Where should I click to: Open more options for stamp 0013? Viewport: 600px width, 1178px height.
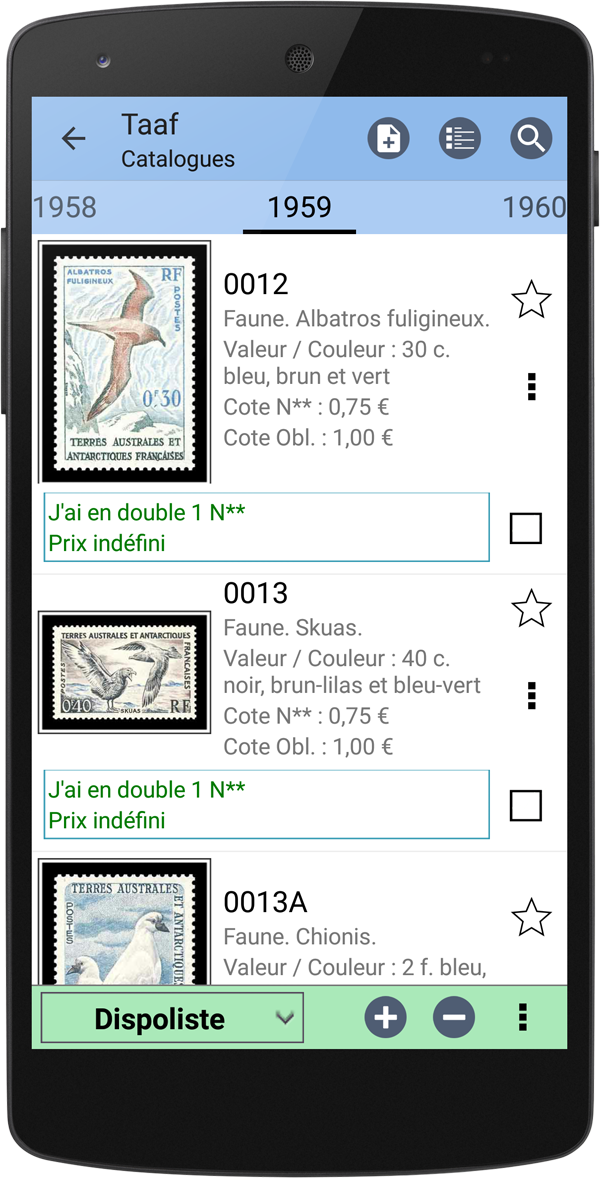(531, 694)
